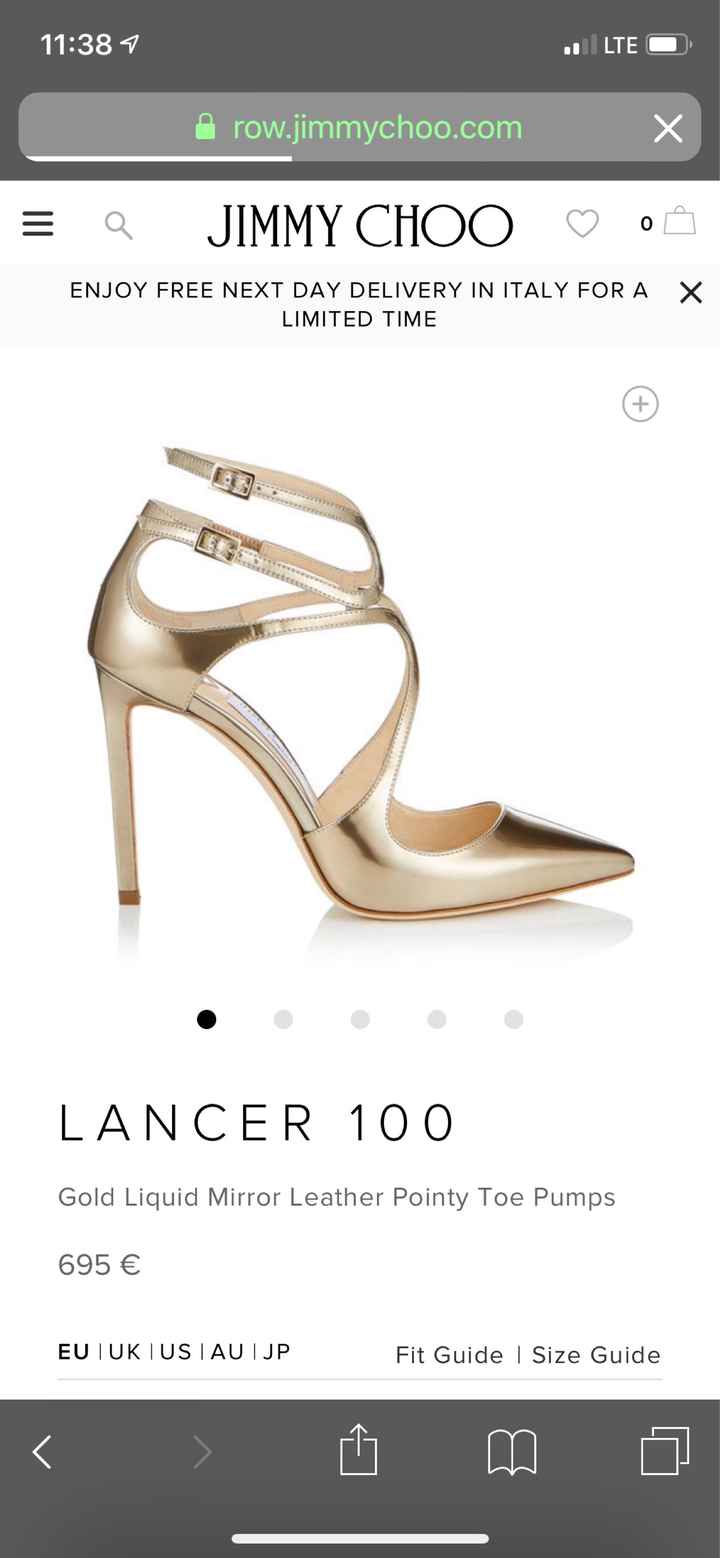Open the Fit Guide
Screen dimensions: 720x1558
[x=448, y=1354]
